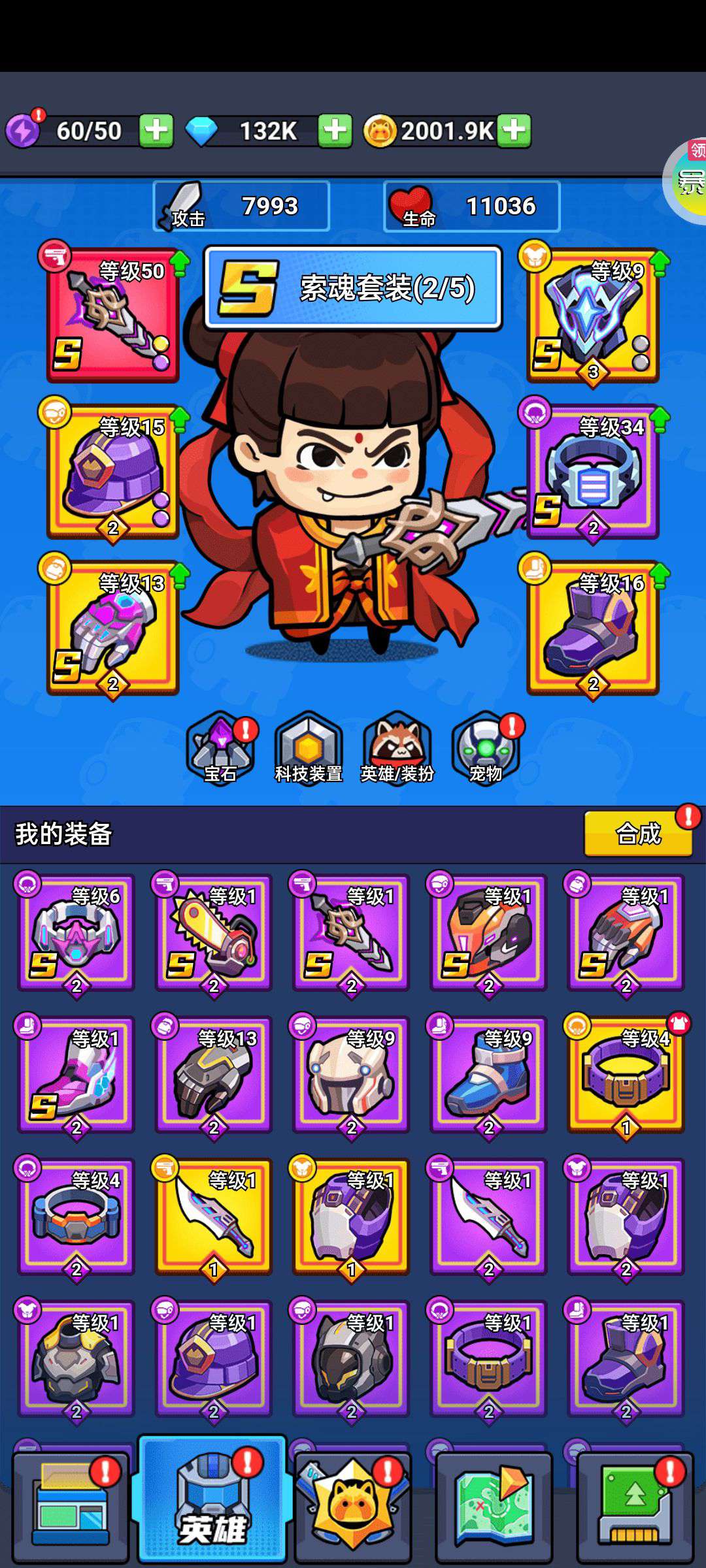Screen dimensions: 706x1568
Task: Select the level 13 dark gloves in inventory
Action: [x=214, y=1074]
